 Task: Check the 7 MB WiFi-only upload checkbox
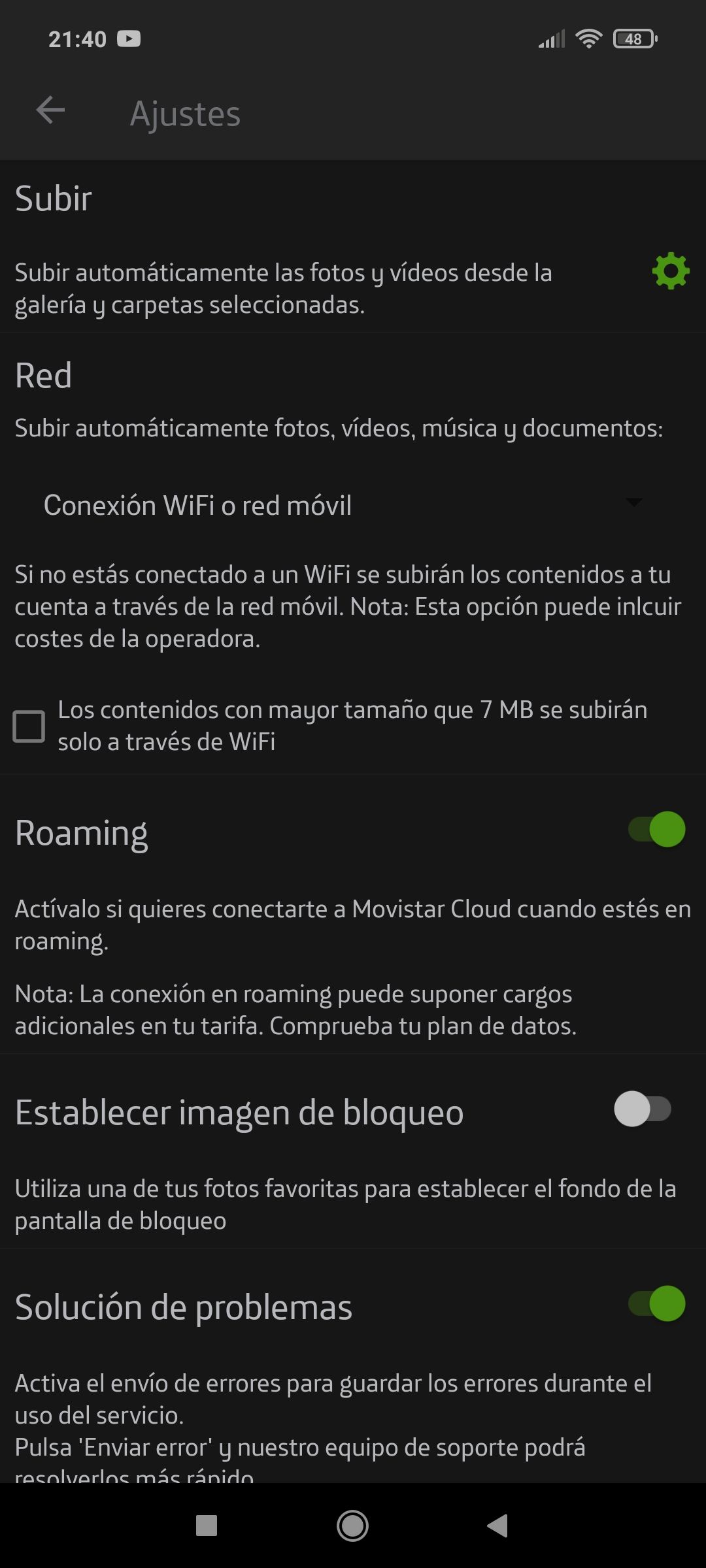click(x=27, y=725)
